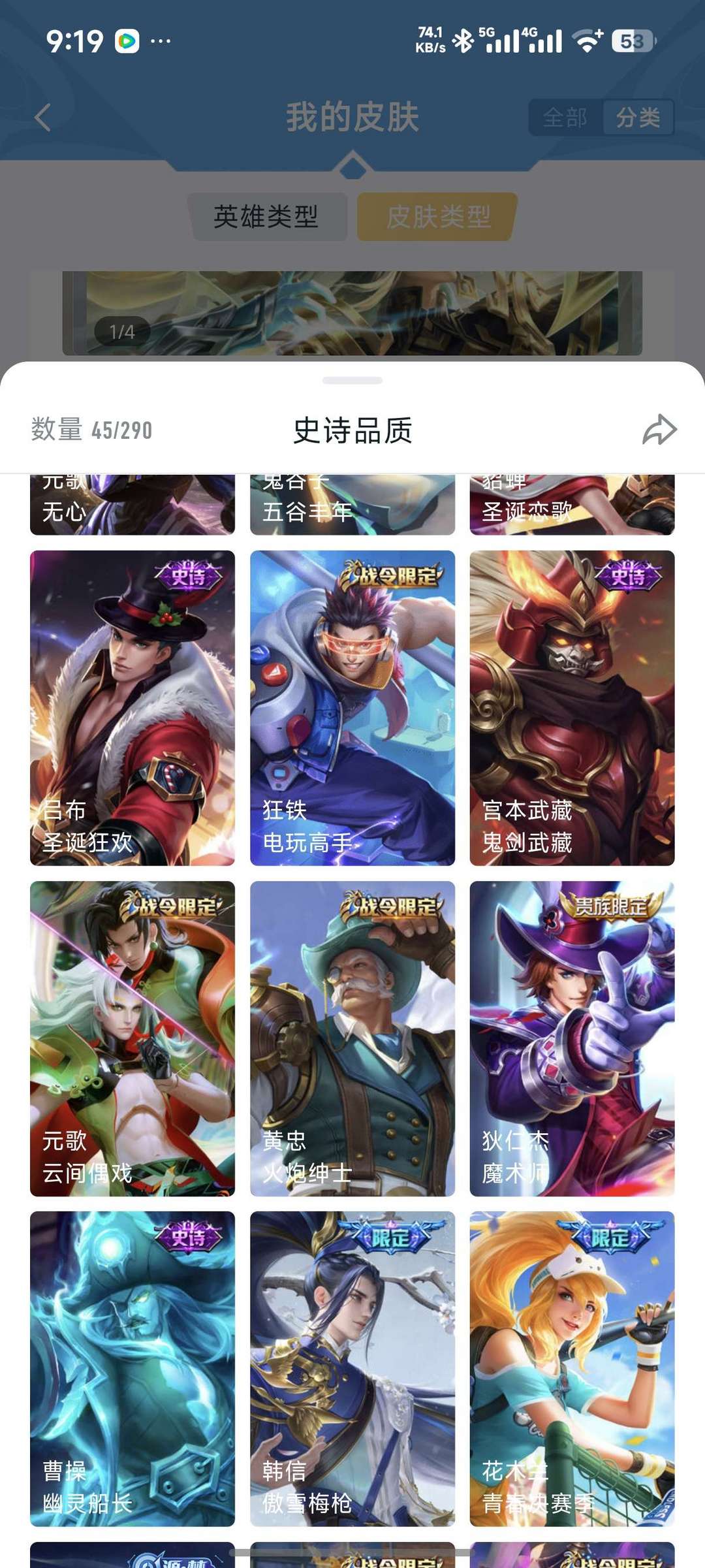
Task: Open the 元歌 无心 skin card
Action: [x=133, y=505]
